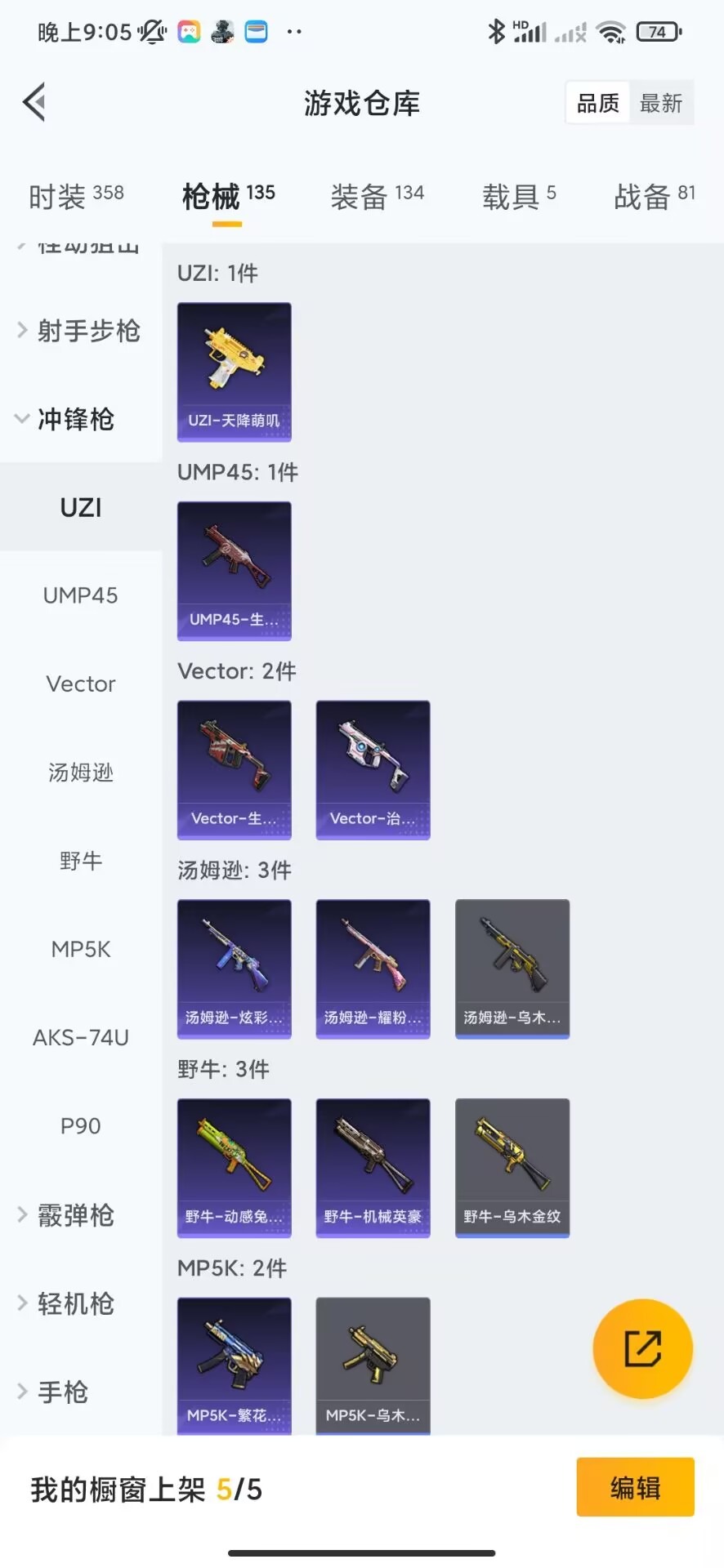Viewport: 724px width, 1568px height.
Task: Jump to AKS-74U in the sidebar
Action: tap(80, 1037)
